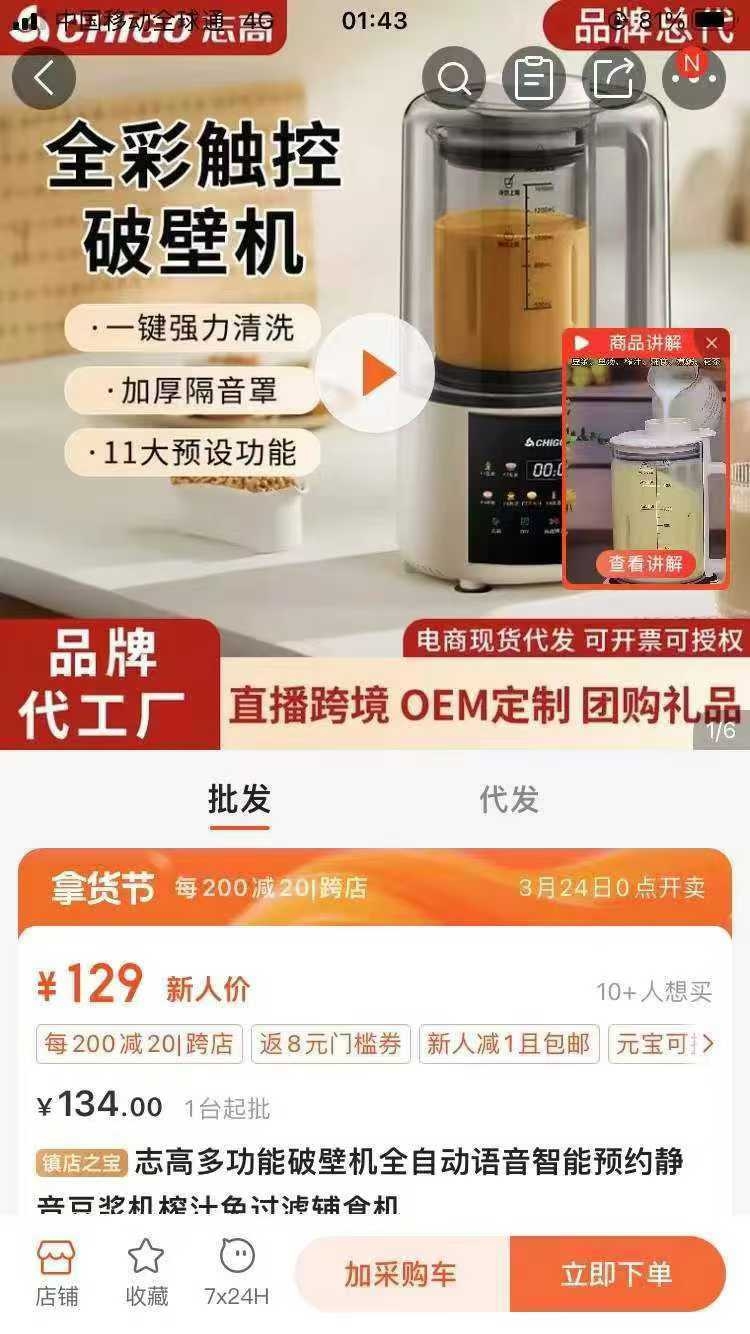Open the 拿货节 promotion banner
Viewport: 750px width, 1334px height.
375,887
